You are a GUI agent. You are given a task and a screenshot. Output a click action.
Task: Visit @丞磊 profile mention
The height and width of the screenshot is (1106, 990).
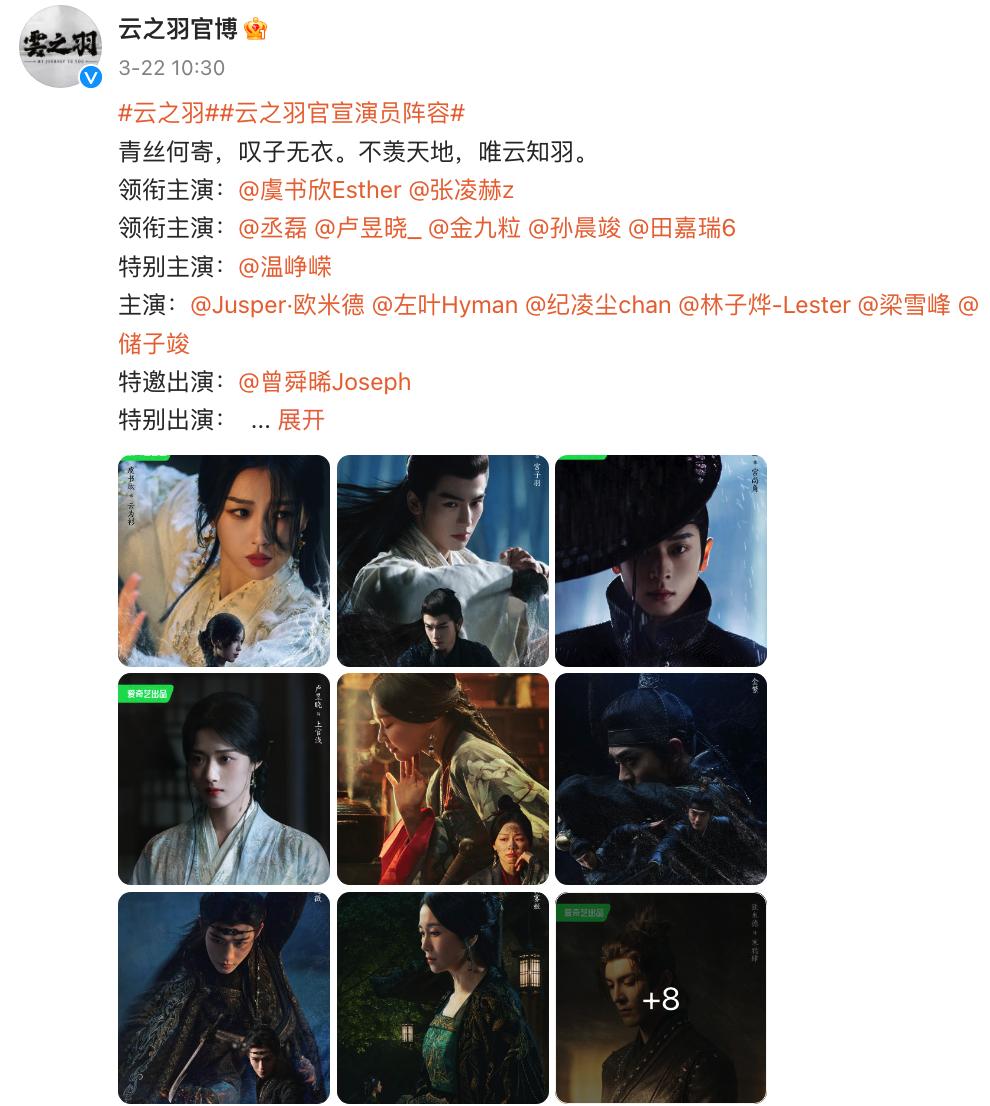coord(273,228)
